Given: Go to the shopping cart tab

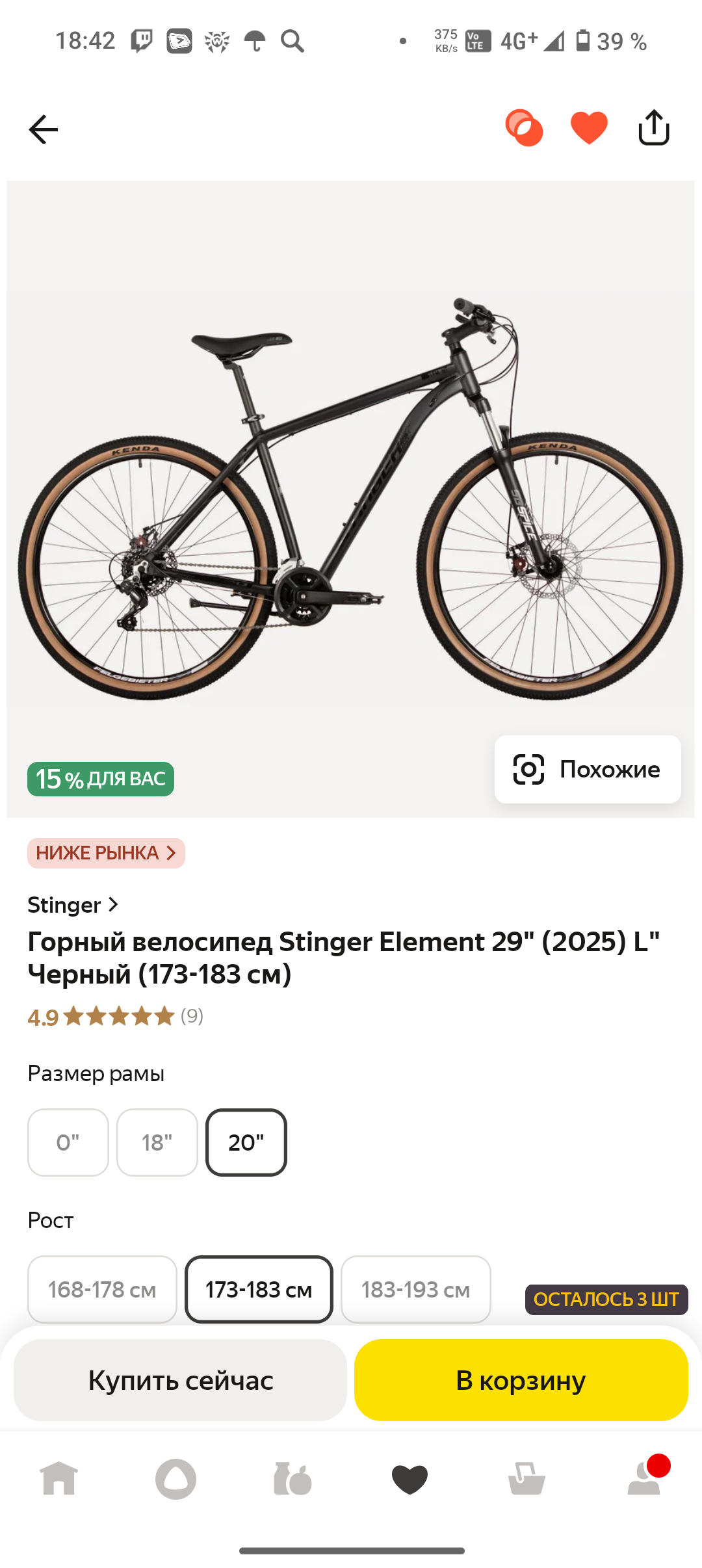Looking at the screenshot, I should tap(526, 1479).
